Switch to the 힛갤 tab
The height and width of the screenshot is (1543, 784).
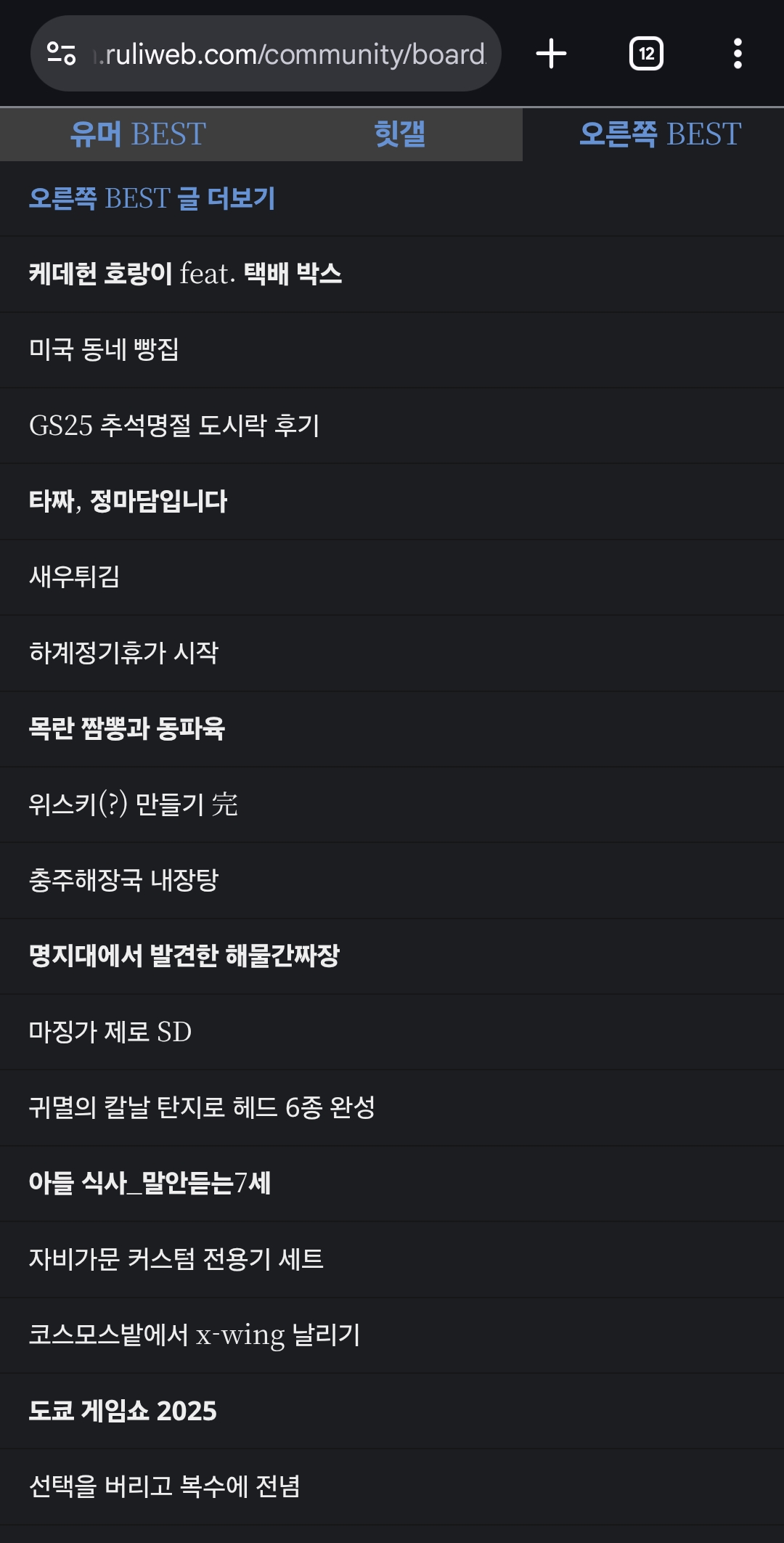coord(399,134)
